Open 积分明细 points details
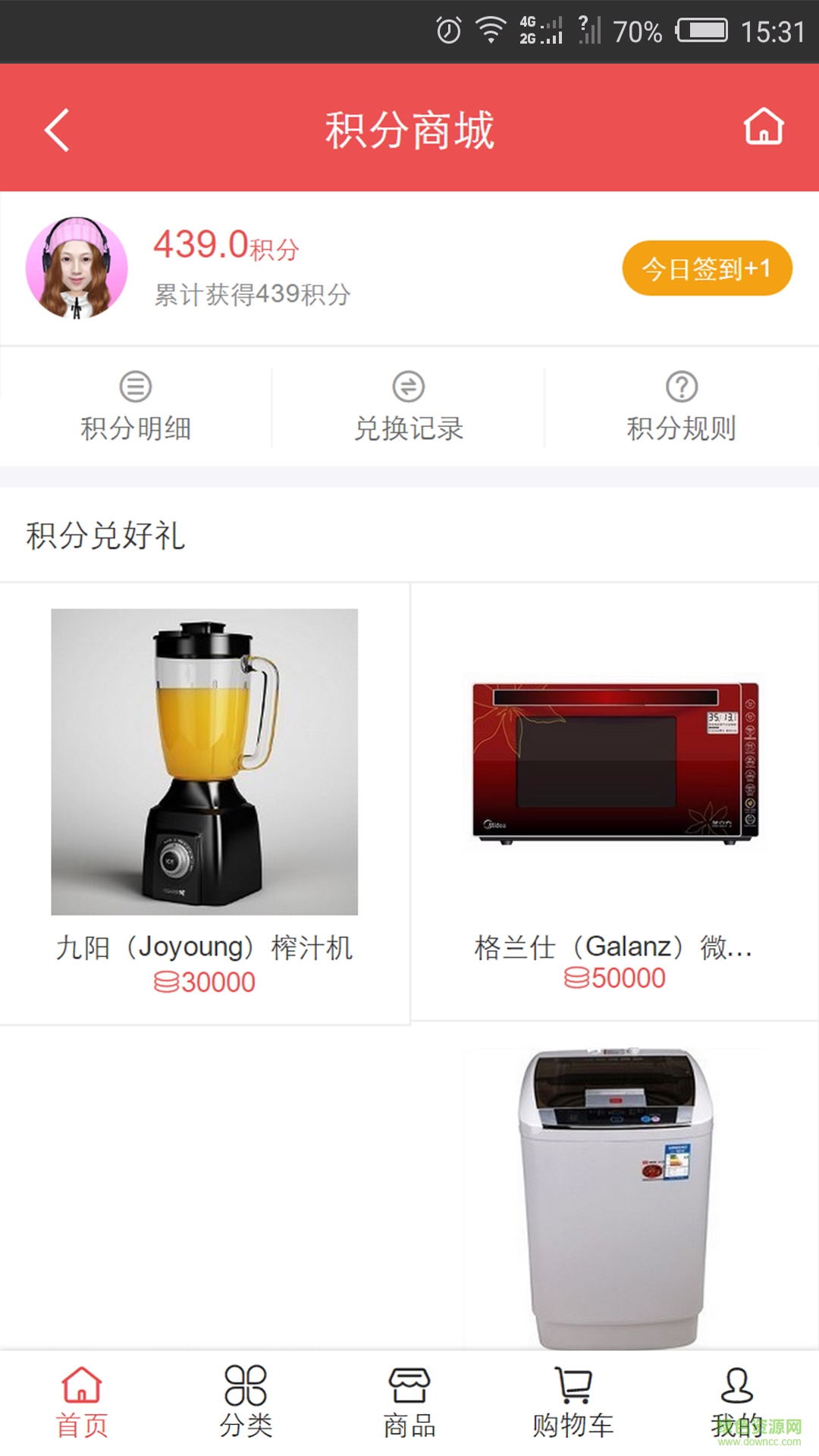 pyautogui.click(x=136, y=408)
